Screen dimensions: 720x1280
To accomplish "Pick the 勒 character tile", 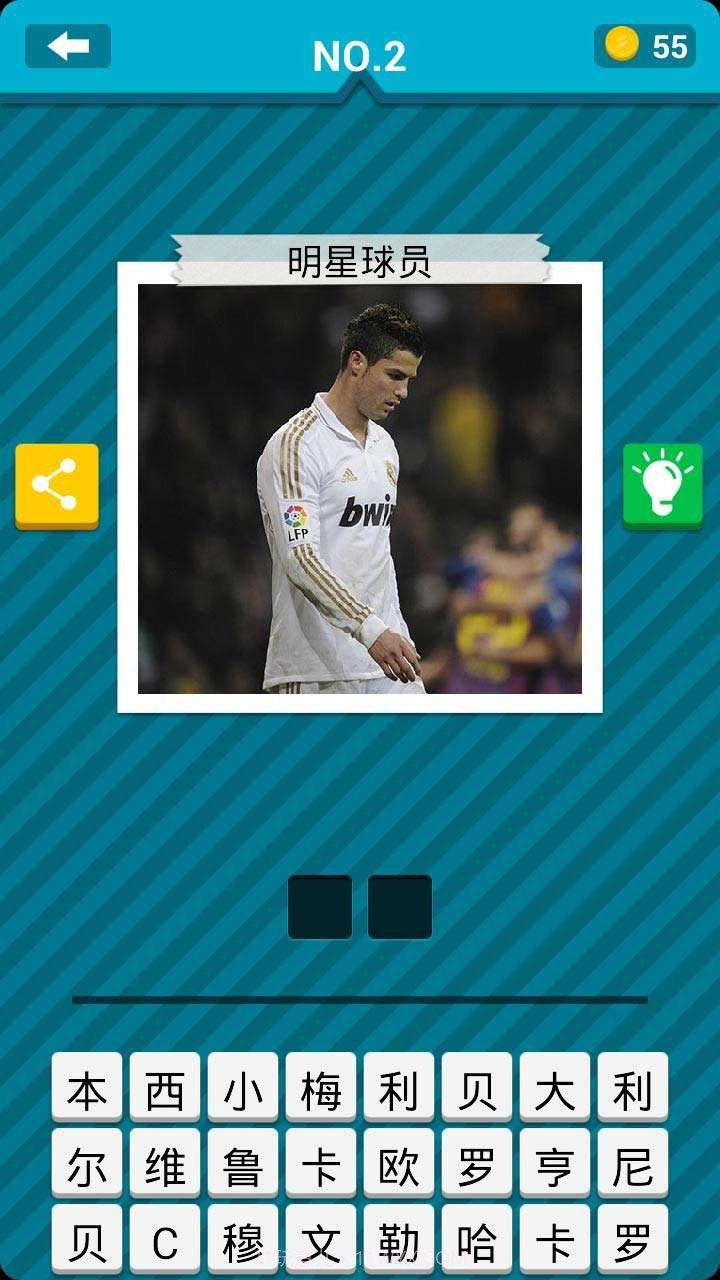I will (399, 1241).
